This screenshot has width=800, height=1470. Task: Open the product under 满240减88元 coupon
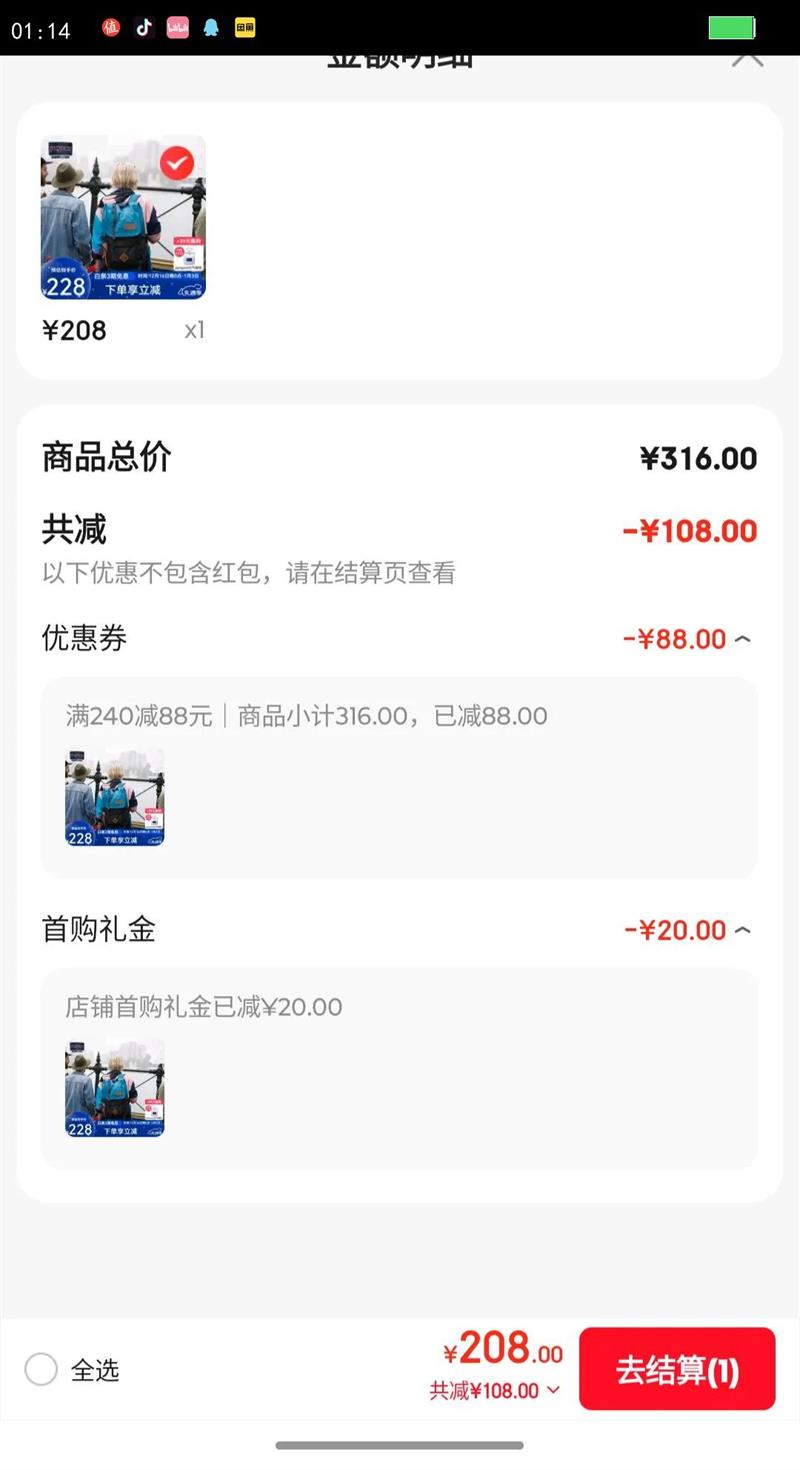pyautogui.click(x=115, y=797)
